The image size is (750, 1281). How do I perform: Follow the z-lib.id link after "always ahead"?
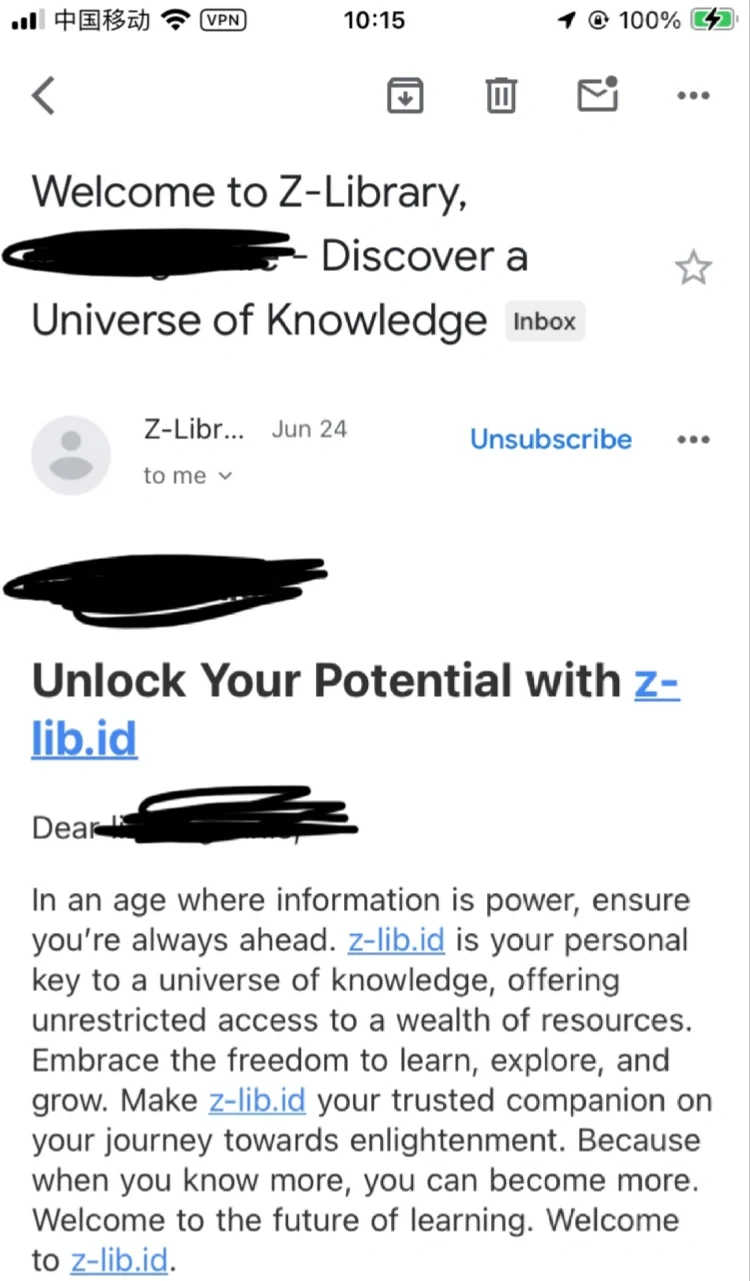[x=396, y=941]
